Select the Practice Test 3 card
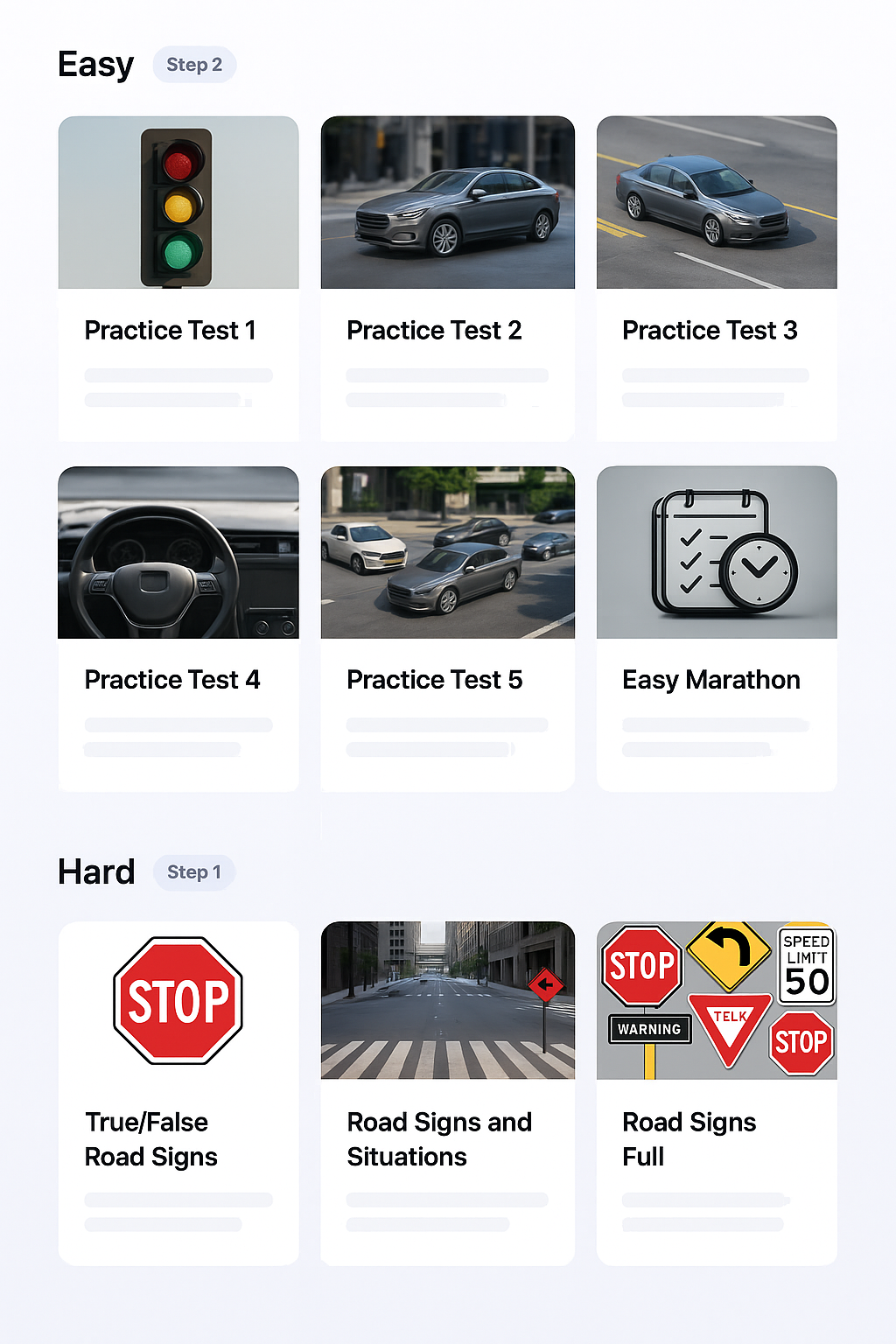896x1344 pixels. pyautogui.click(x=716, y=278)
